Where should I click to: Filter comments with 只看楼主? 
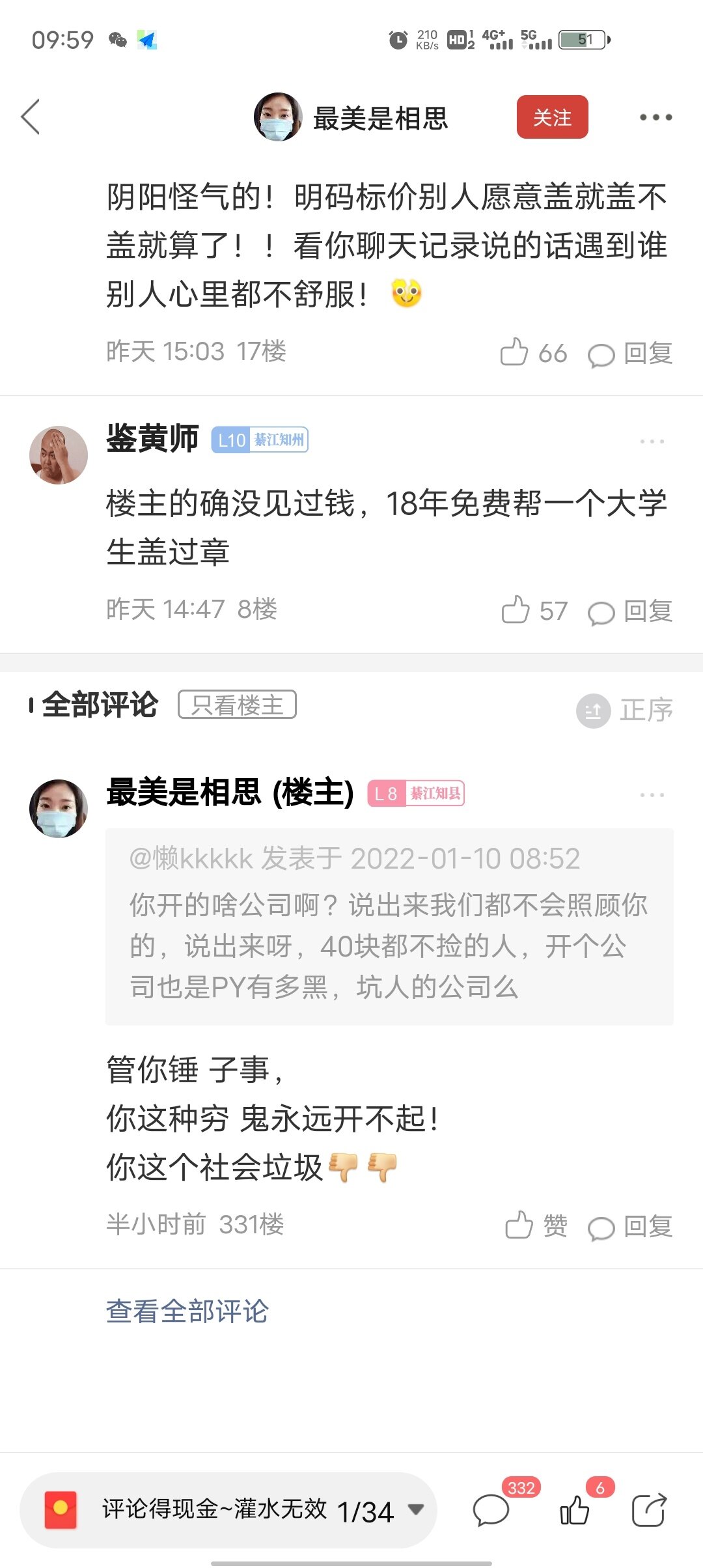[x=237, y=705]
